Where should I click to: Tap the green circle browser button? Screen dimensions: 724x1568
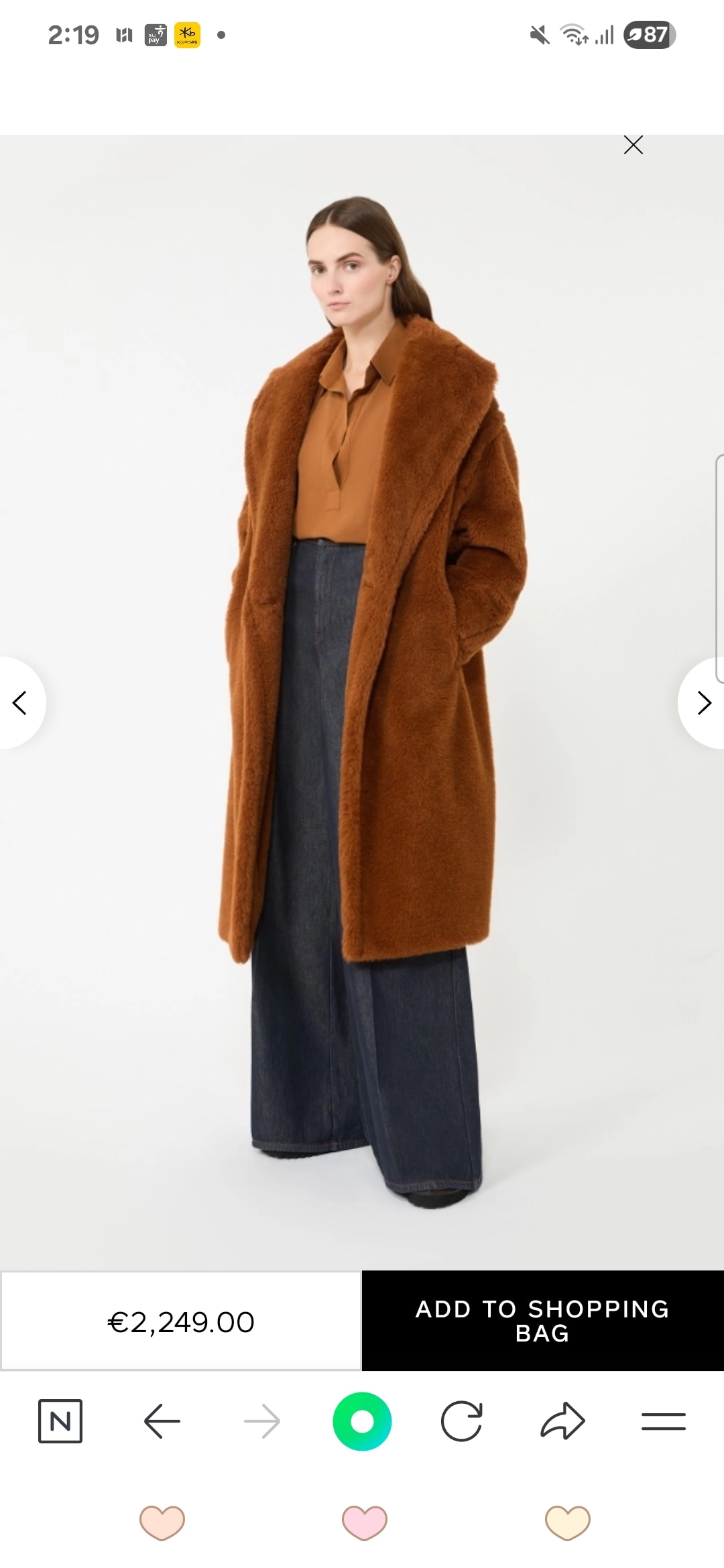click(x=362, y=1421)
